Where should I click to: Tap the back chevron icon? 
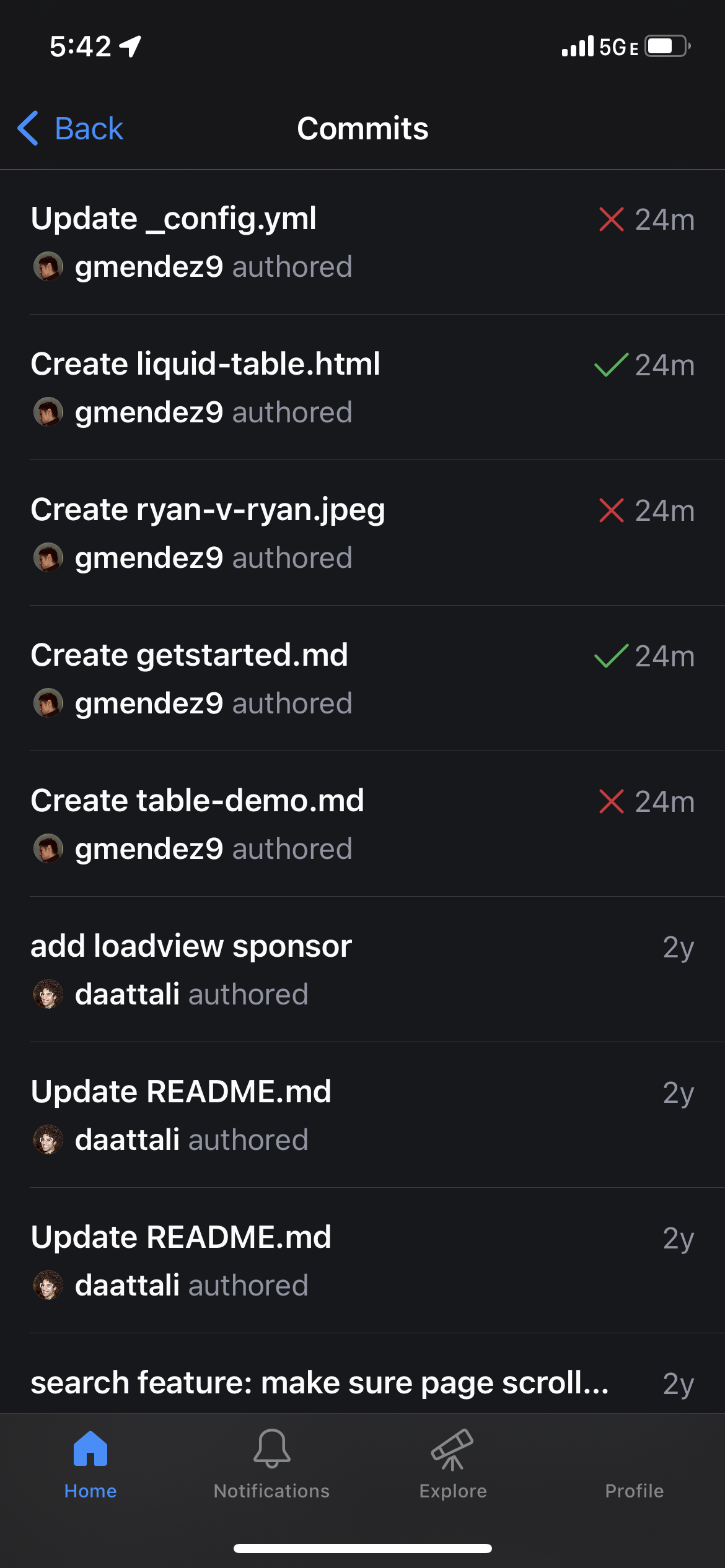coord(27,128)
